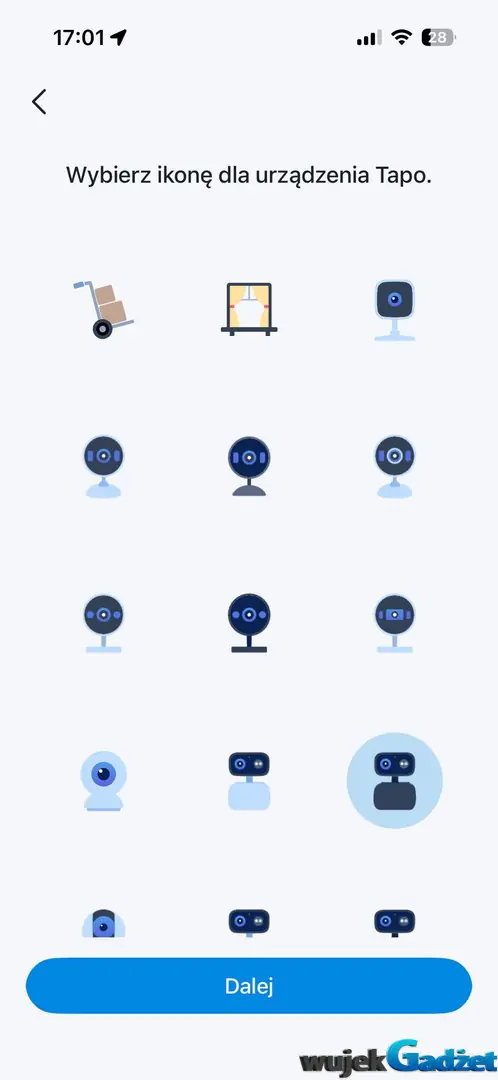Select the hand truck with boxes icon
The image size is (498, 1080).
[103, 309]
